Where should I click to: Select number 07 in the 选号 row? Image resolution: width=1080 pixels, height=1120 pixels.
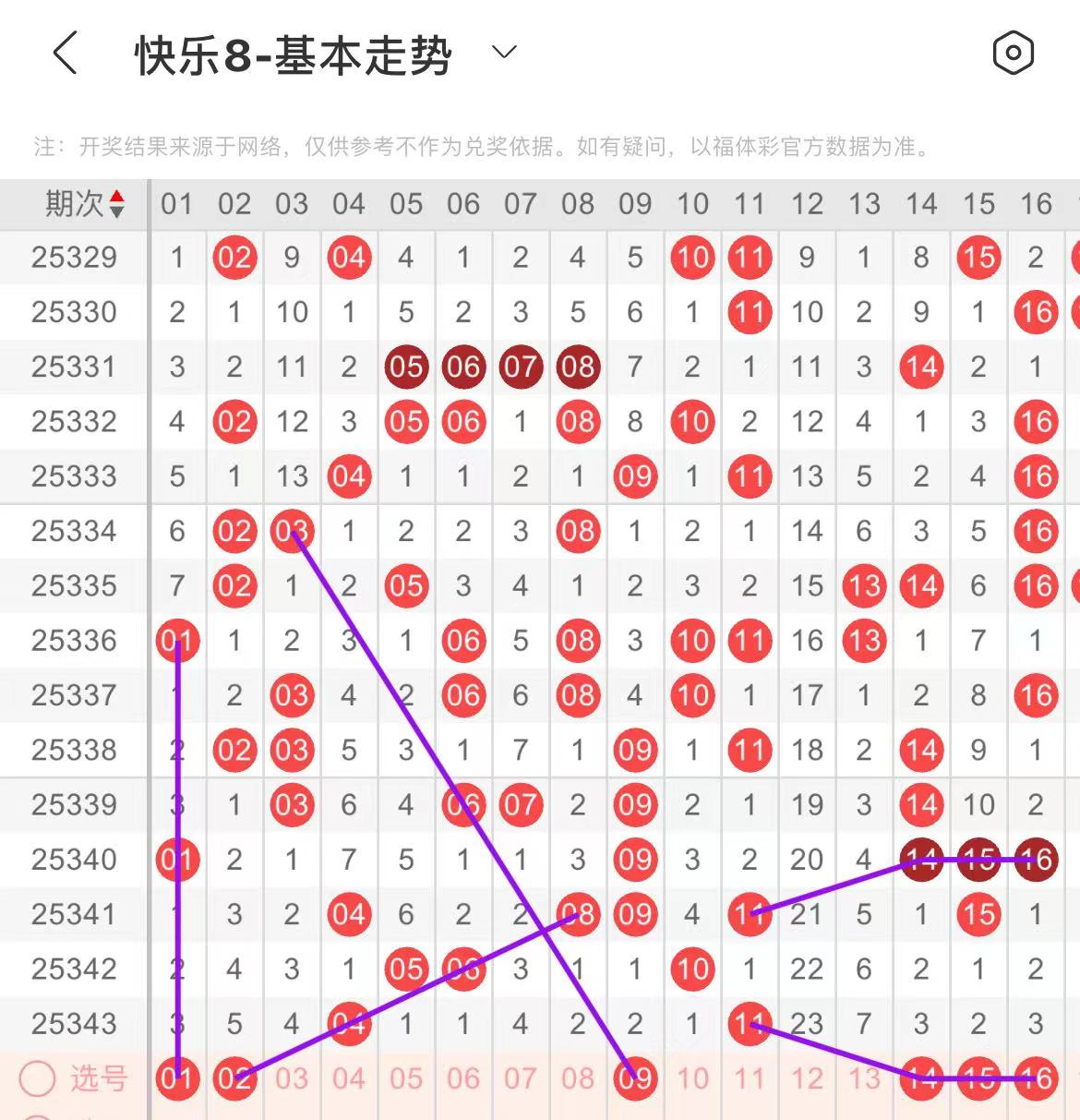(521, 1078)
